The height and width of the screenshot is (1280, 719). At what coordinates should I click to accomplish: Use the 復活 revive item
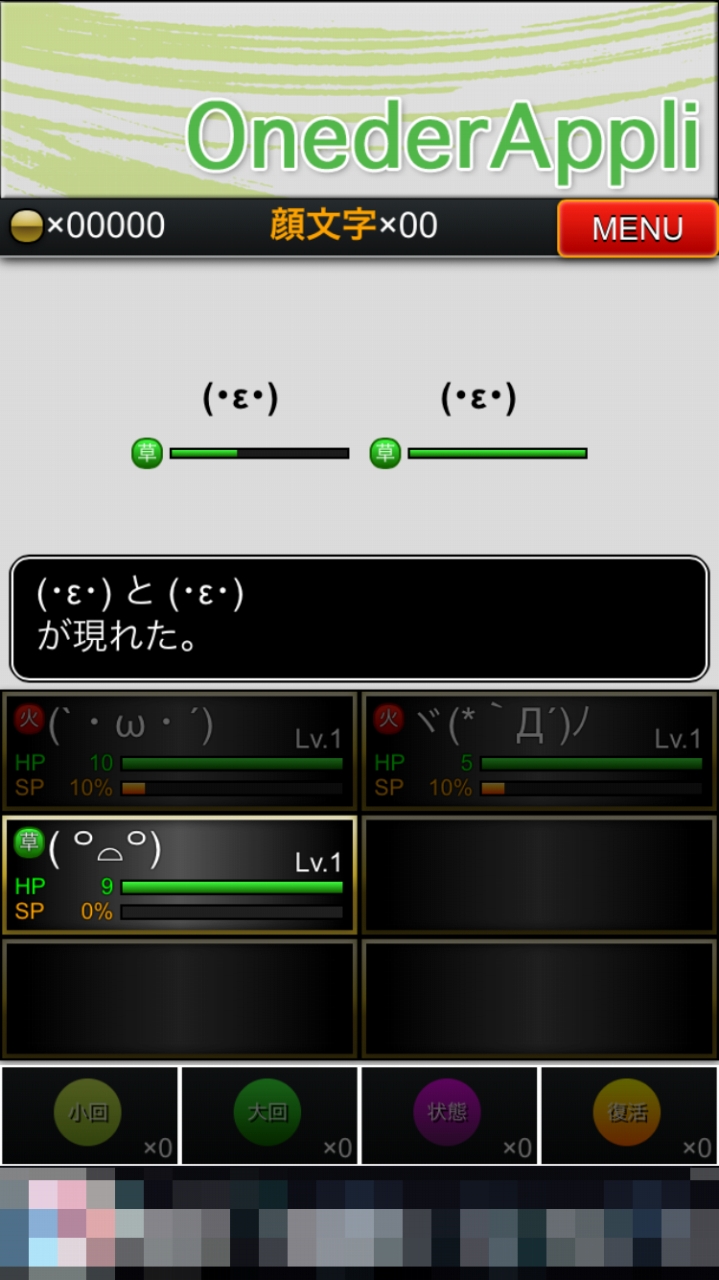tap(629, 1115)
